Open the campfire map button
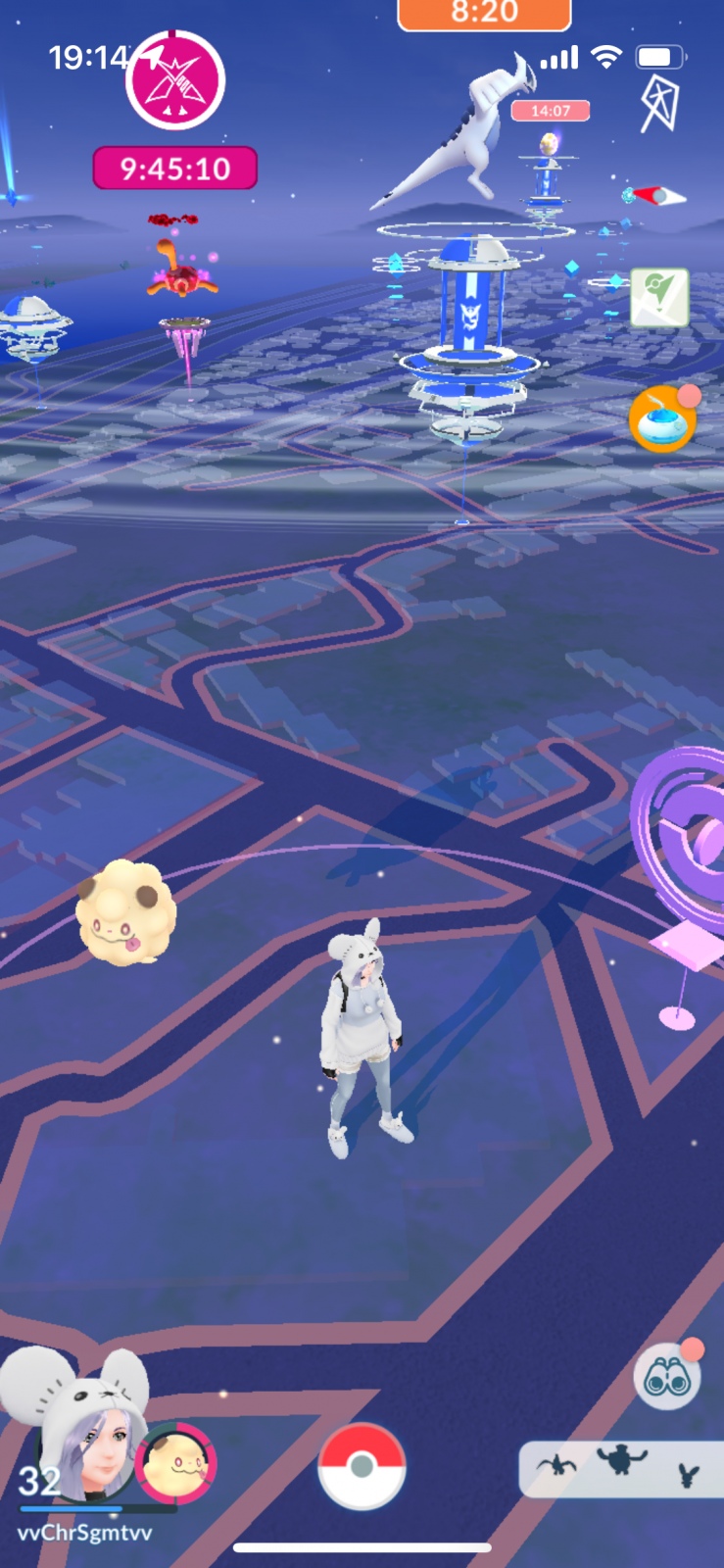Viewport: 724px width, 1568px height. coord(659,297)
